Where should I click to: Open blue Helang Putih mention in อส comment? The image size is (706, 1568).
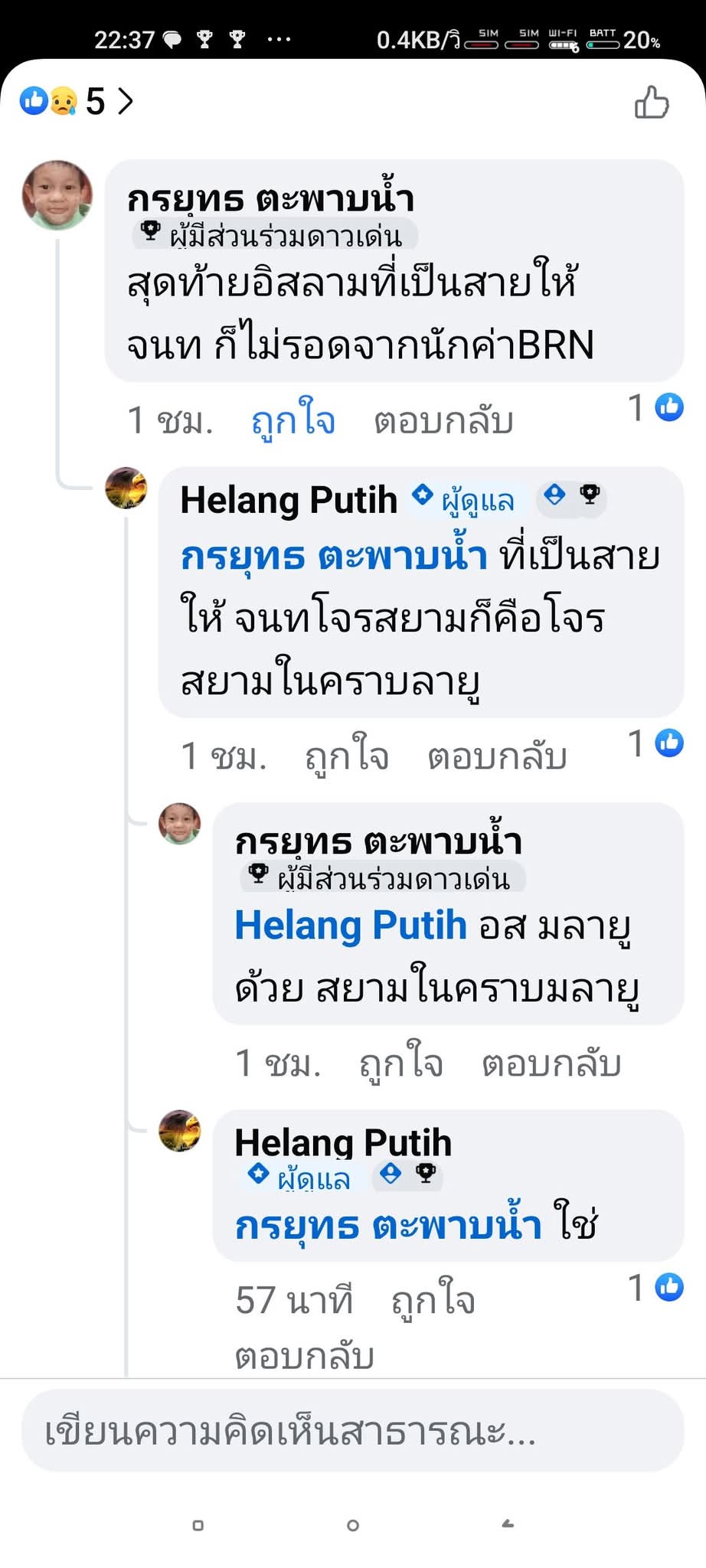(351, 925)
